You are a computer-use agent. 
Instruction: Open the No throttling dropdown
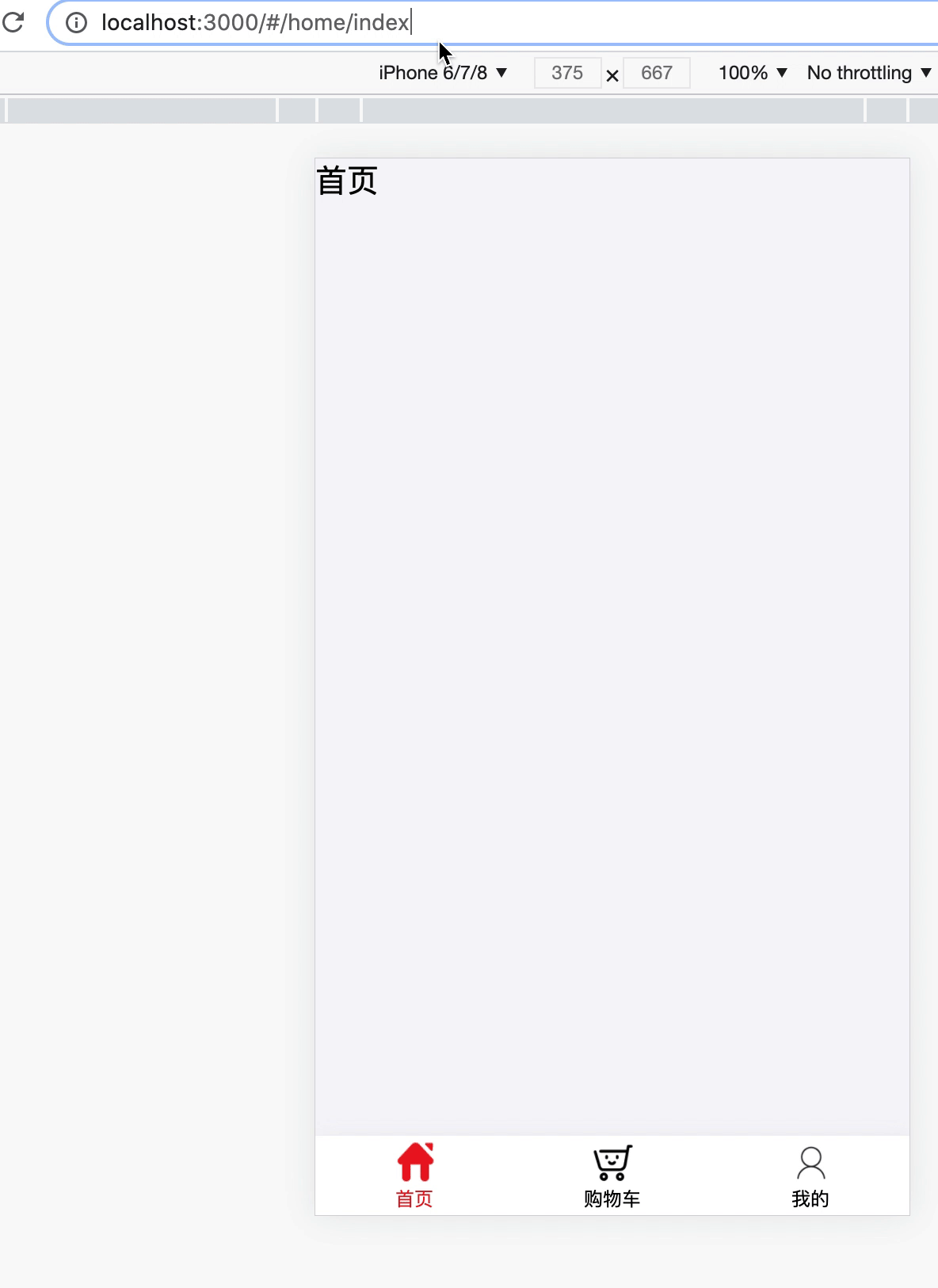point(868,73)
